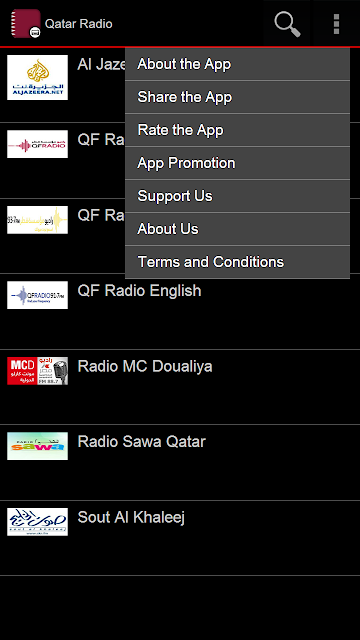Select Rate the App
Image resolution: width=360 pixels, height=640 pixels.
pos(238,130)
